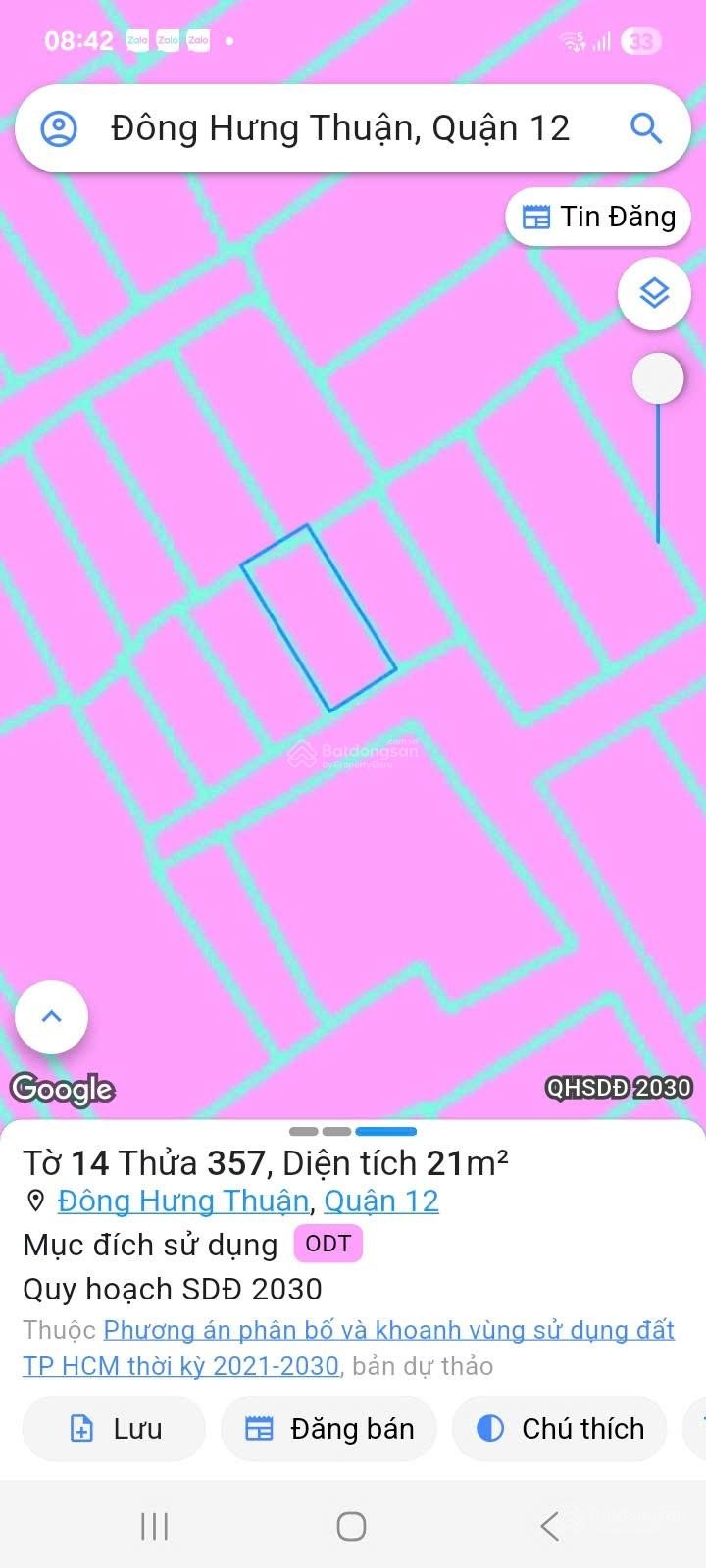Show the Chú thích legend
The width and height of the screenshot is (706, 1568).
(560, 1429)
